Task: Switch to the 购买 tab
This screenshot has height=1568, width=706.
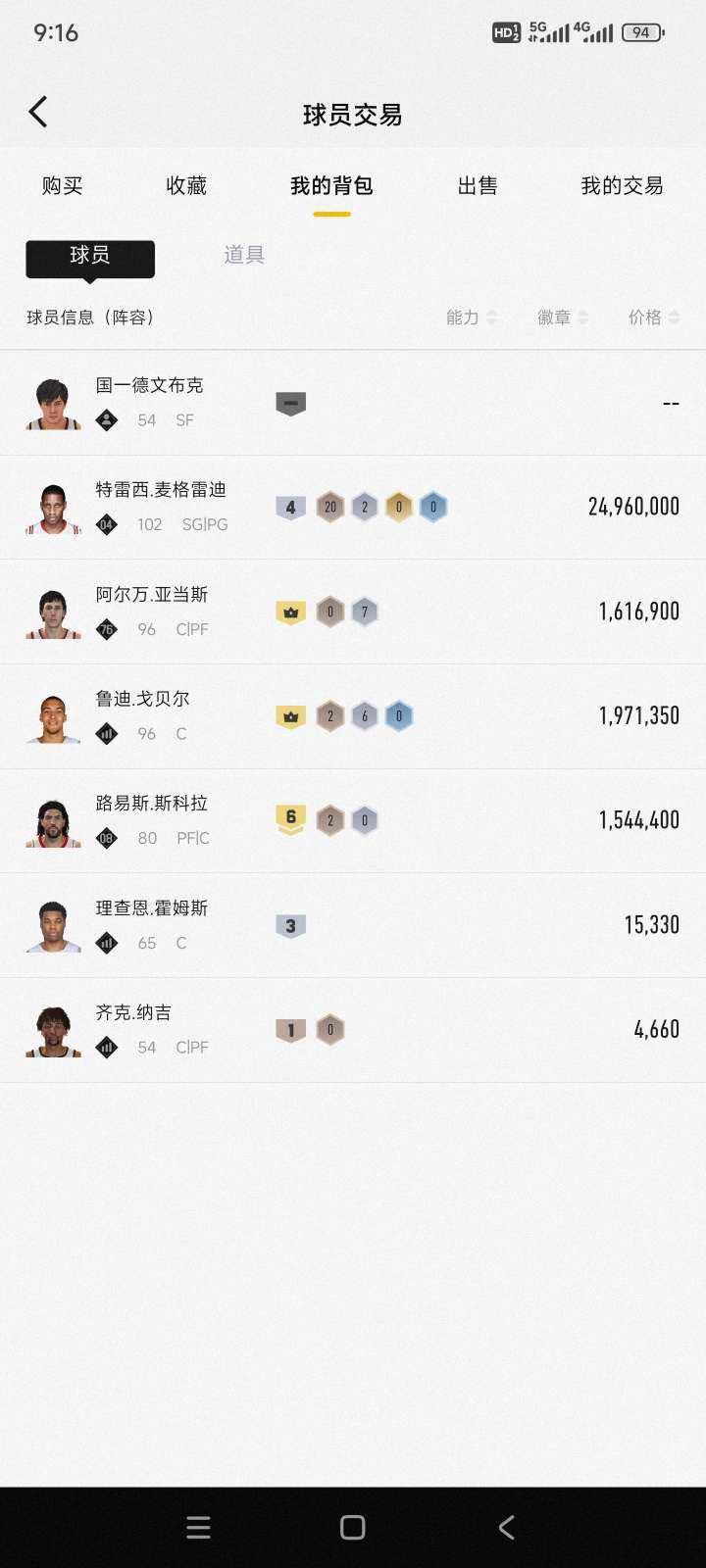Action: [63, 186]
